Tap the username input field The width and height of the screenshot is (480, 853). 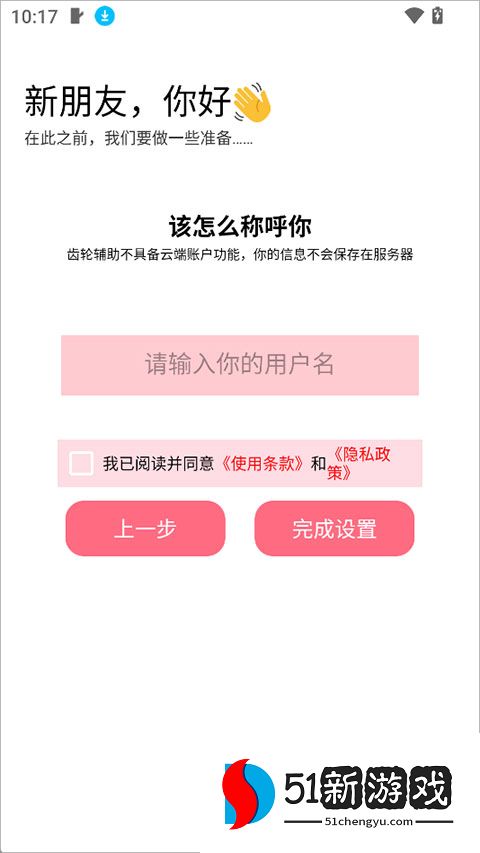[239, 364]
